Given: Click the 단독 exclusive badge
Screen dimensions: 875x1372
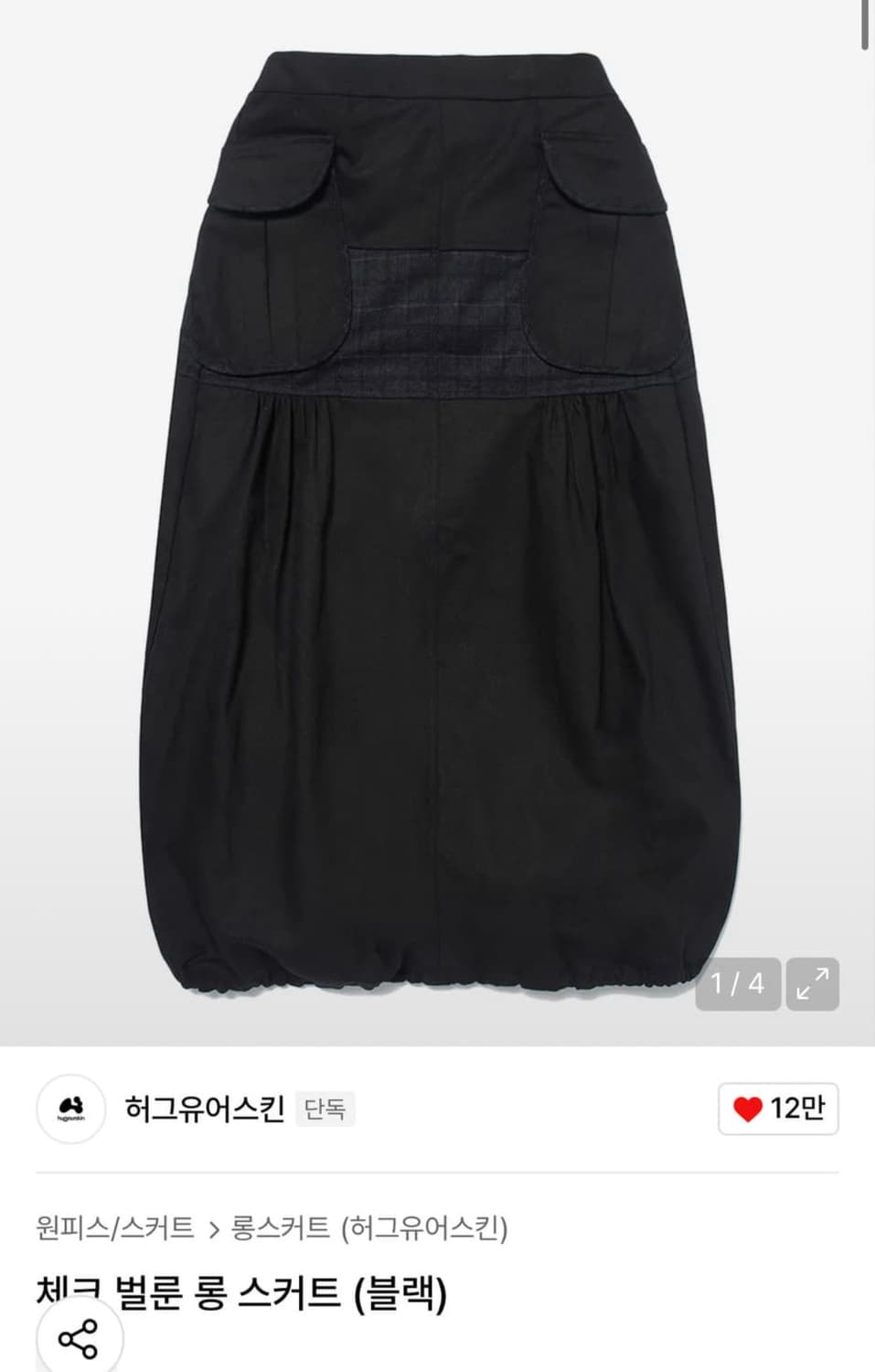Looking at the screenshot, I should [325, 1107].
